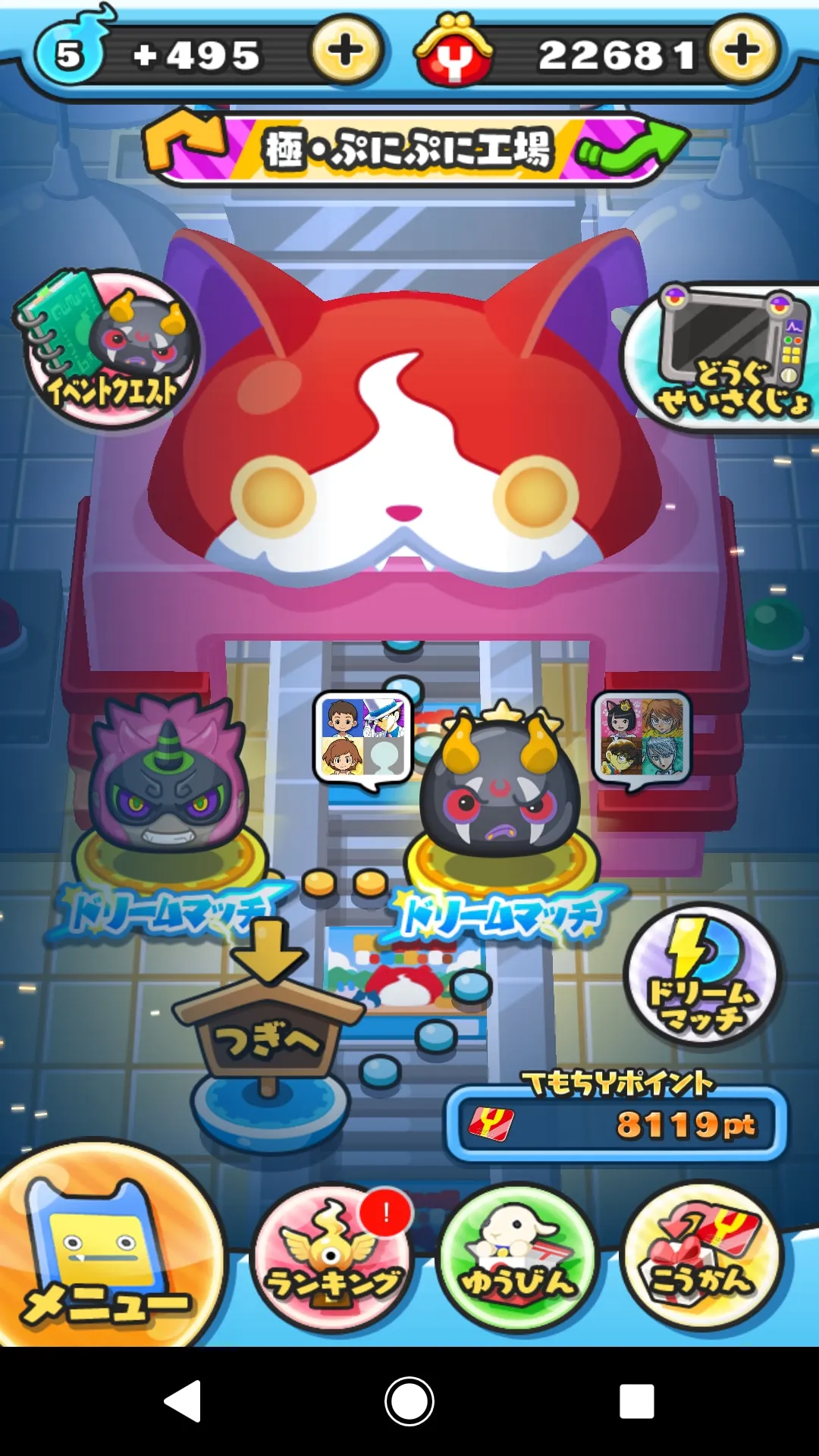The width and height of the screenshot is (819, 1456).
Task: View friends bubble left of boss stage
Action: tap(363, 739)
